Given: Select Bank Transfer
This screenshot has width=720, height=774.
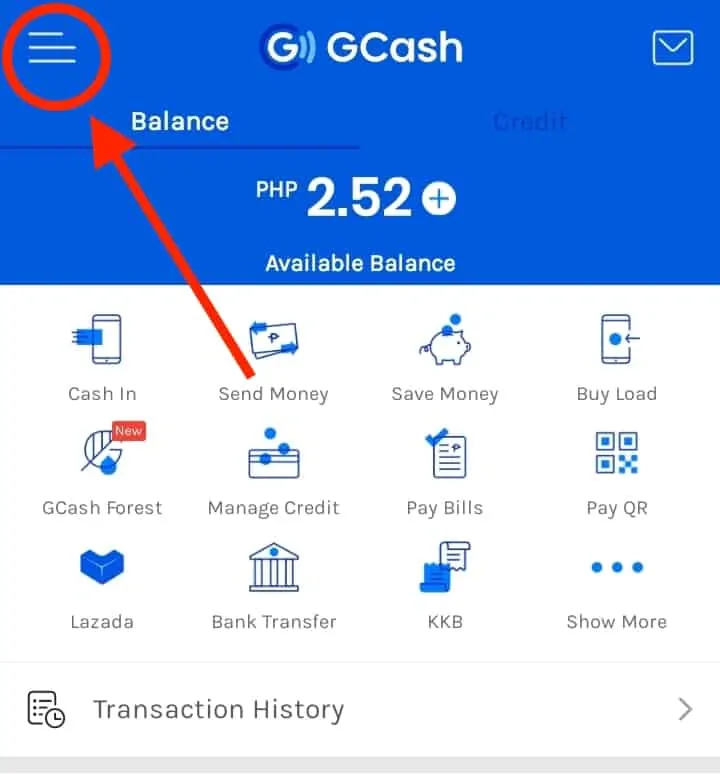Looking at the screenshot, I should [x=273, y=585].
